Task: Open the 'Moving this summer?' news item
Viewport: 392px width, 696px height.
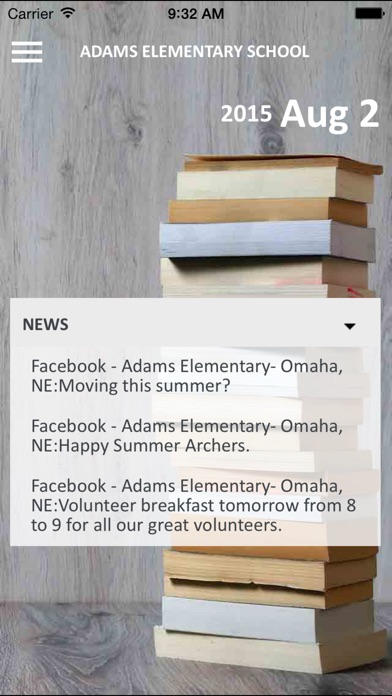Action: [186, 376]
